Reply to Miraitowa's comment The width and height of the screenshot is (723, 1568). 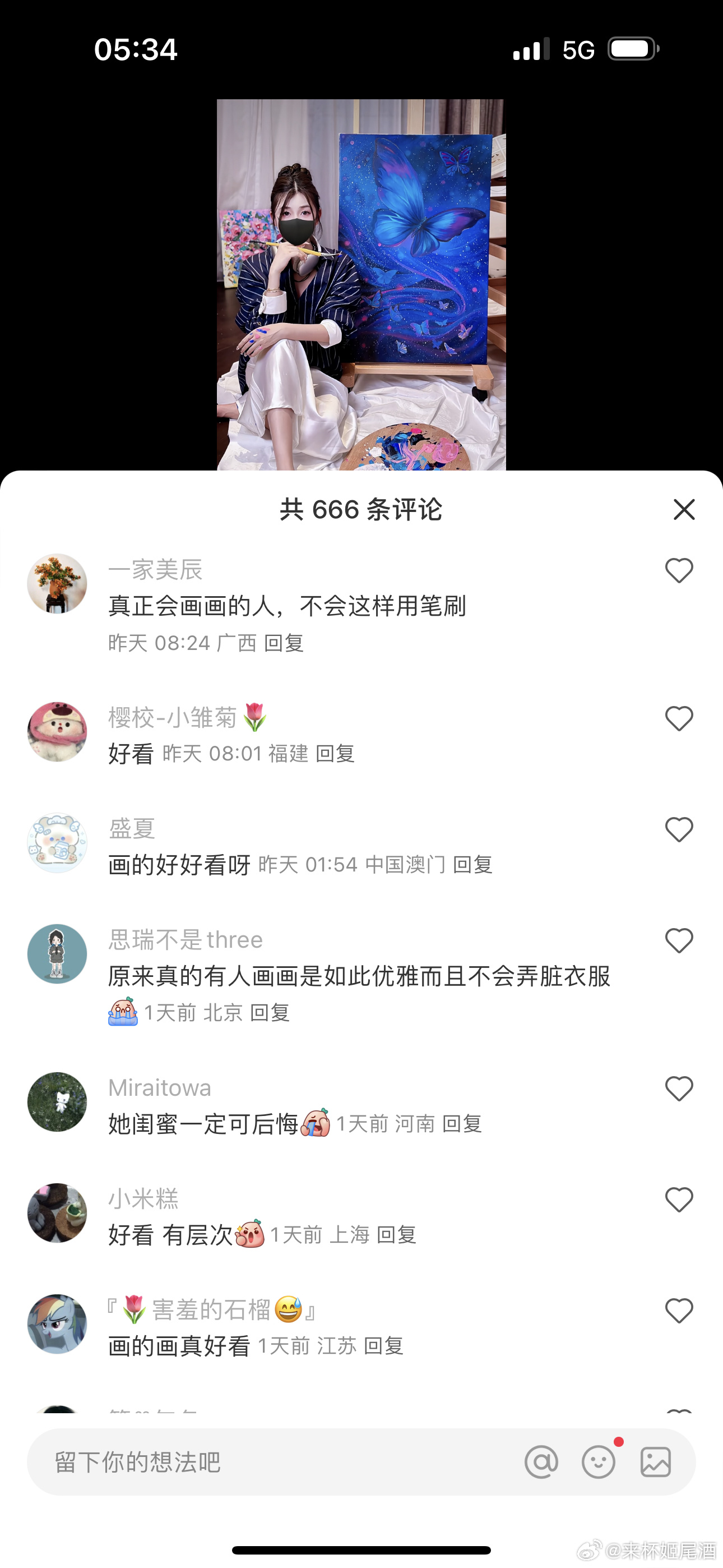coord(462,1124)
